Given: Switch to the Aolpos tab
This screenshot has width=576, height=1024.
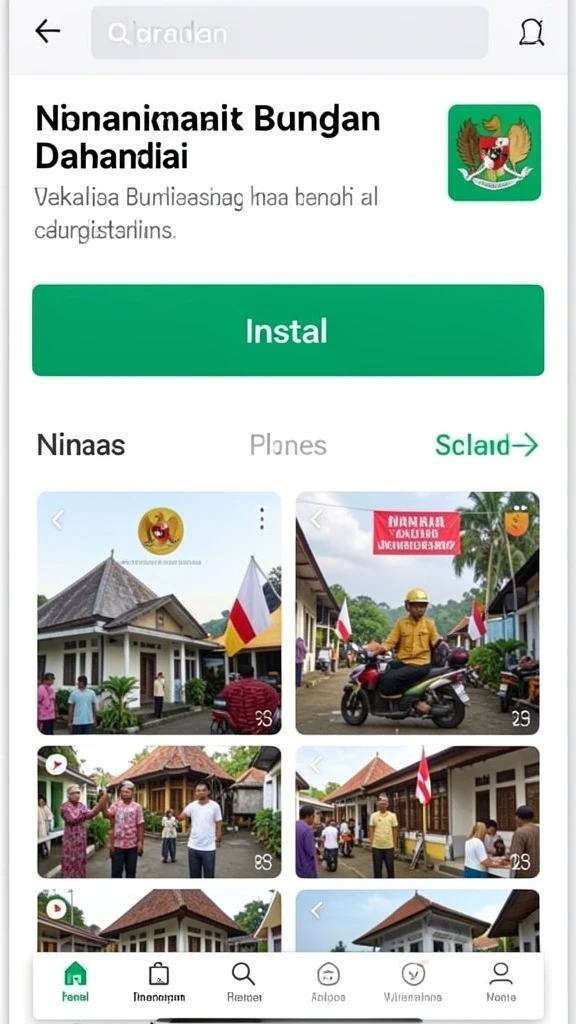Looking at the screenshot, I should tap(328, 982).
